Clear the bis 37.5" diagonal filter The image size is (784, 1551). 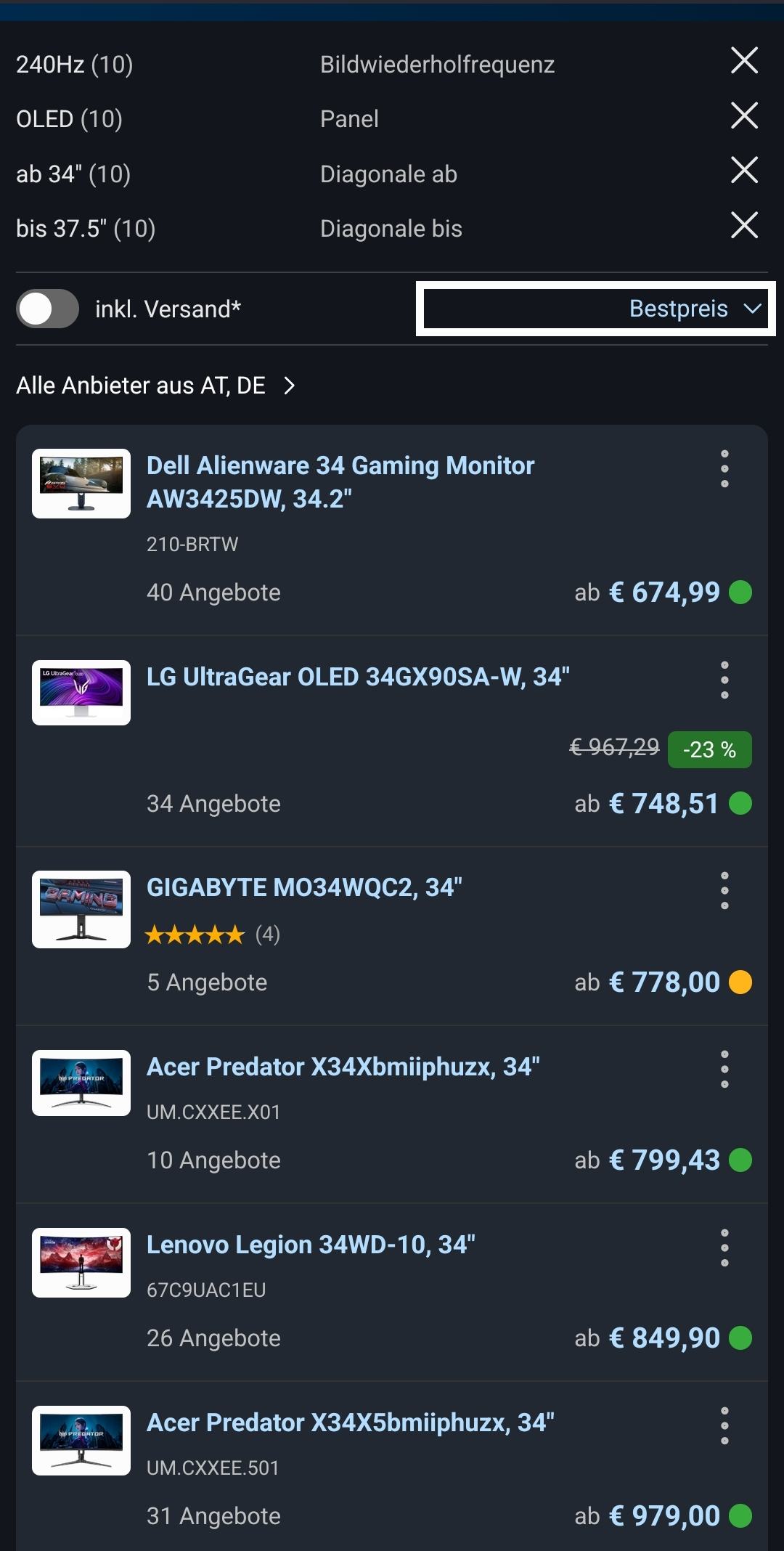744,226
